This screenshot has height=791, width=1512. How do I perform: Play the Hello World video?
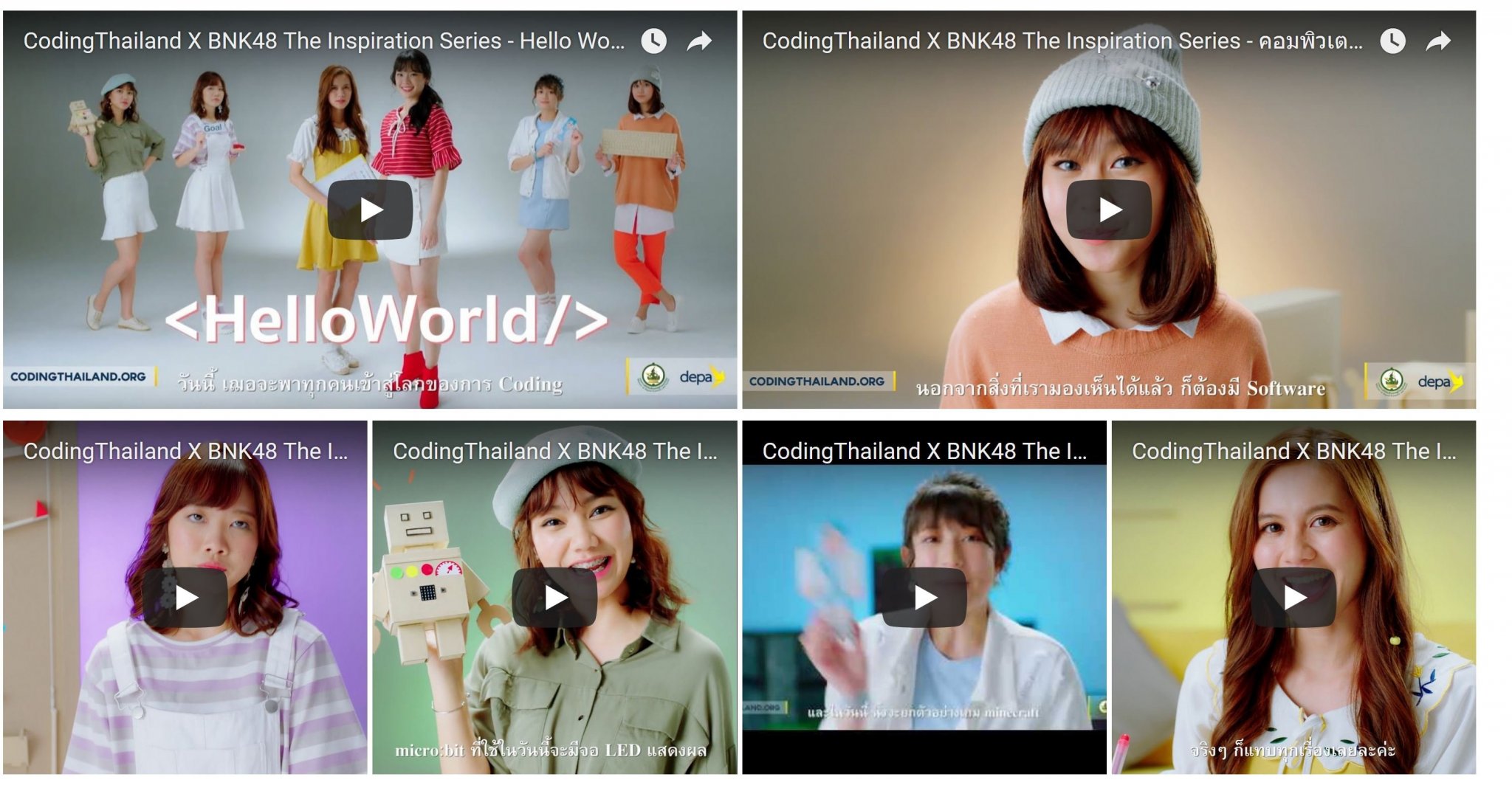coord(370,210)
